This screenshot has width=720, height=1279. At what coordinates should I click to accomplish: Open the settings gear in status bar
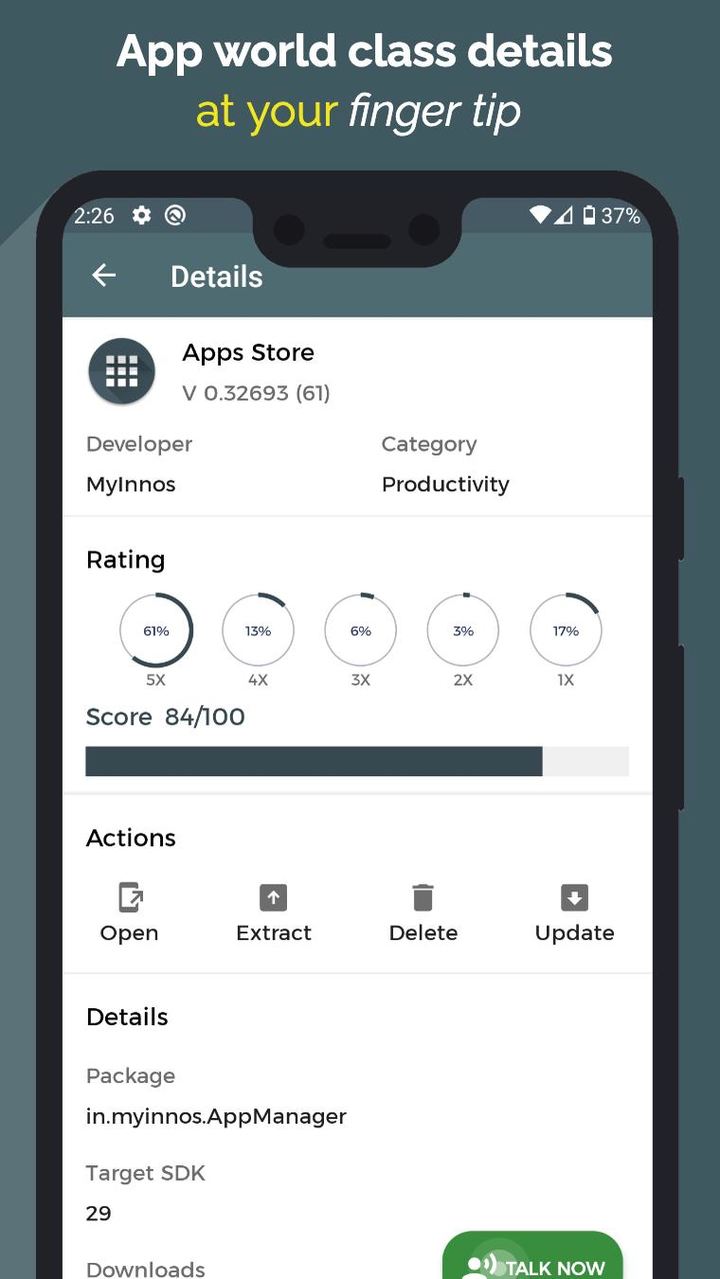[x=140, y=216]
